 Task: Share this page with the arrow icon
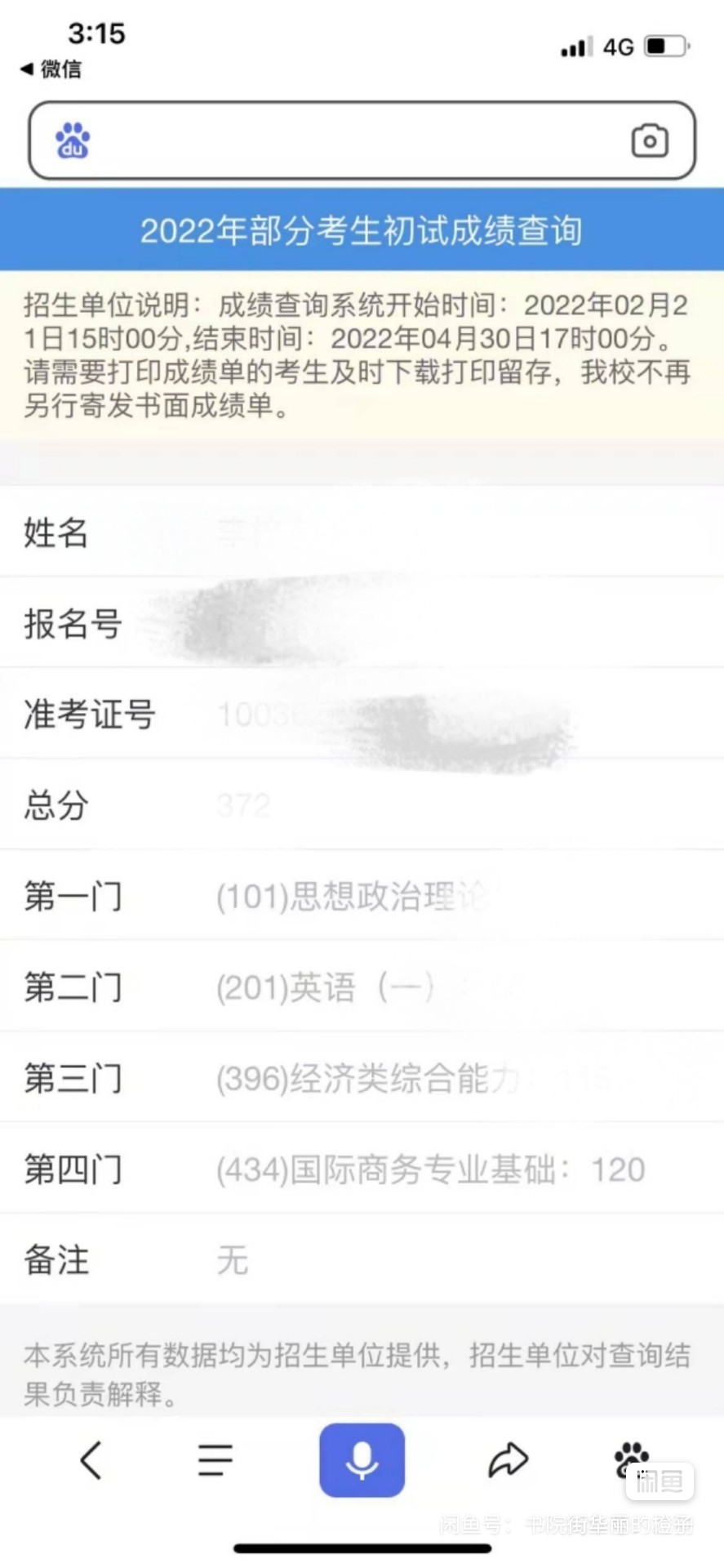click(x=509, y=1460)
